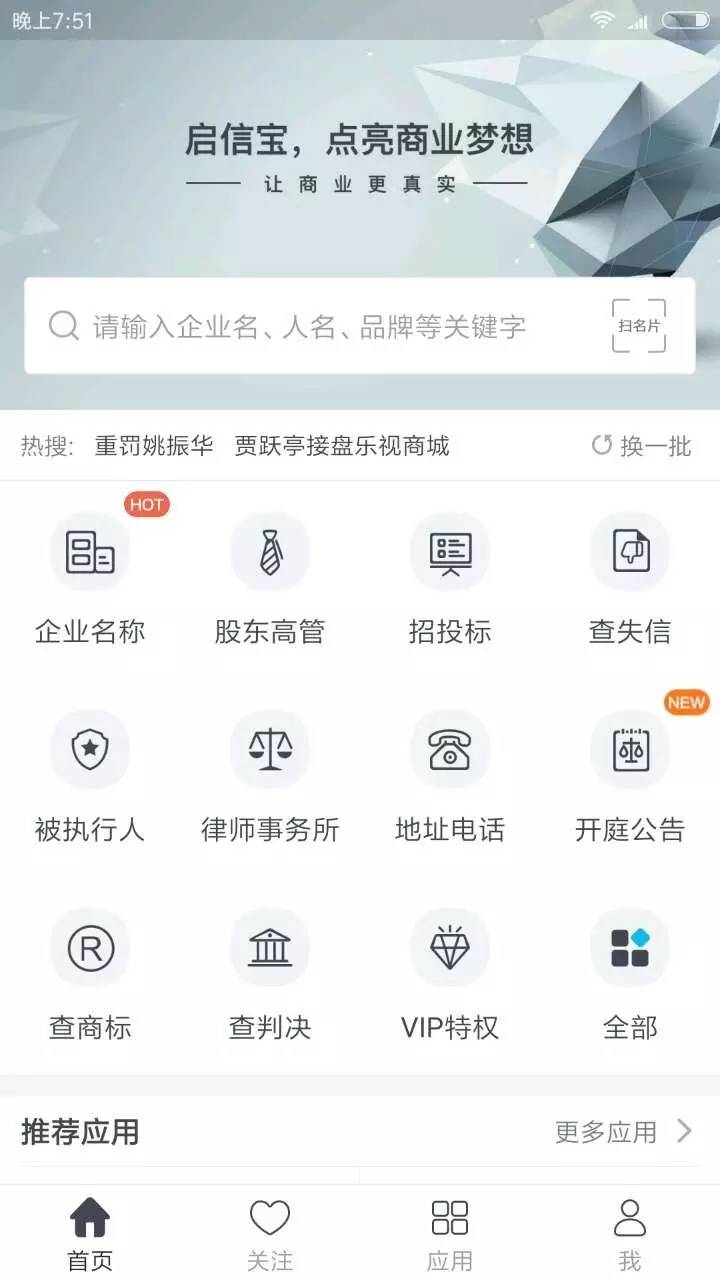
Task: Search hot topic 贾跃亭接盘乐视商城
Action: 342,446
